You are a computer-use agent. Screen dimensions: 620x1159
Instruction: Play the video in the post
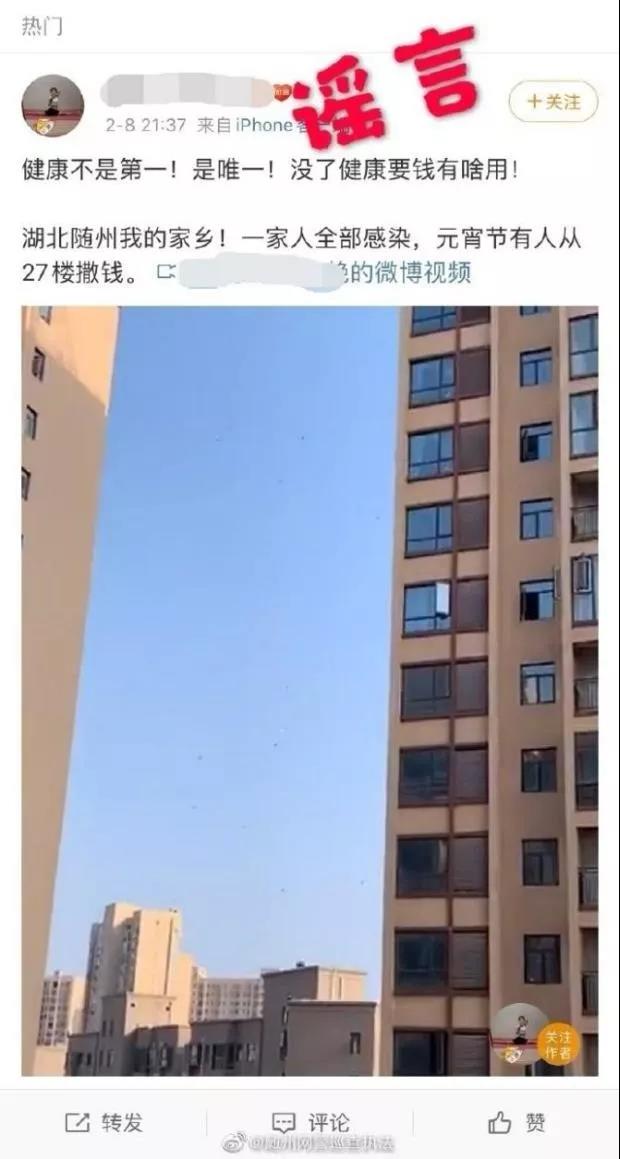tap(310, 690)
